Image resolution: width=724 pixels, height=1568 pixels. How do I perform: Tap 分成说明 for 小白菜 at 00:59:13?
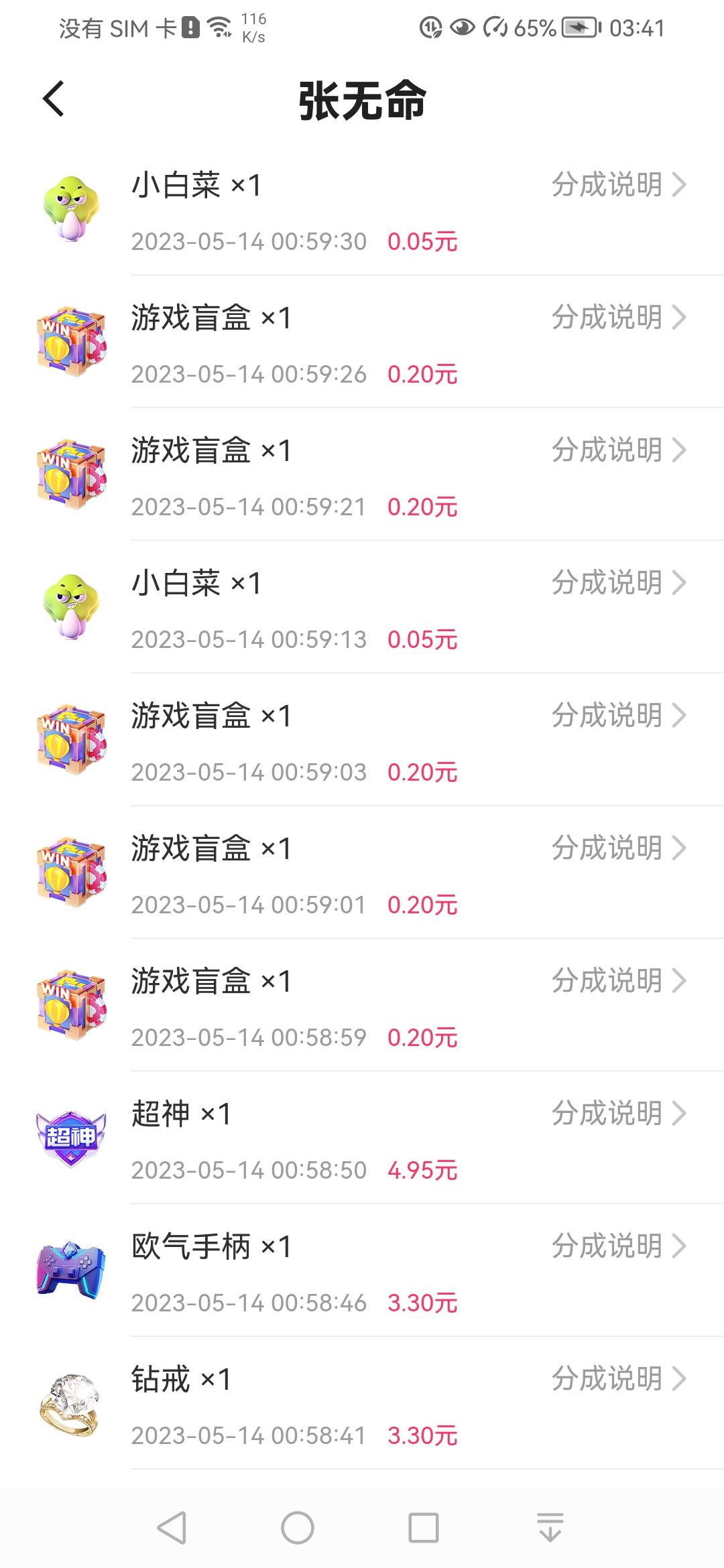tap(618, 583)
